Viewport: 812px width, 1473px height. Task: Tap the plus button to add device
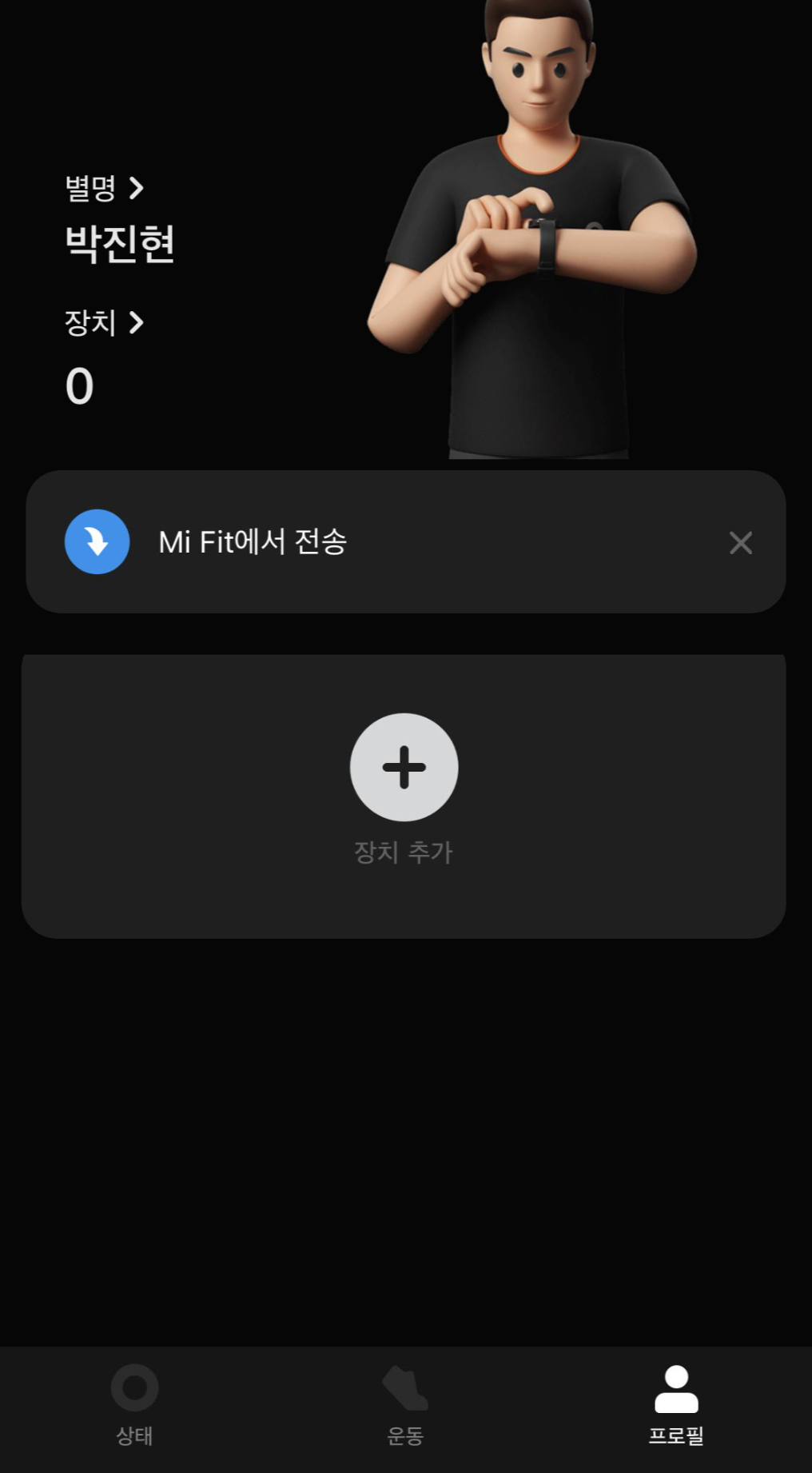404,768
